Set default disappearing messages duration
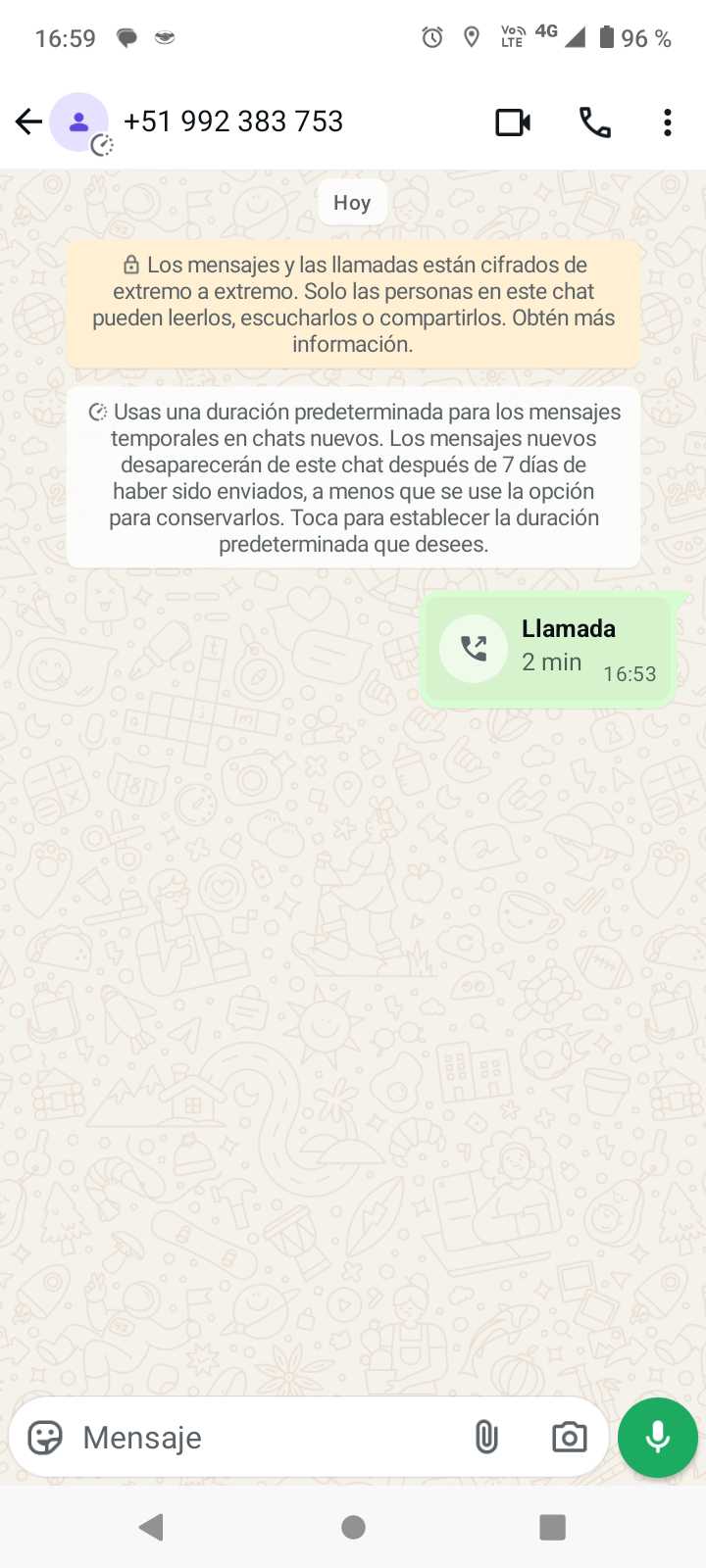 [x=353, y=477]
